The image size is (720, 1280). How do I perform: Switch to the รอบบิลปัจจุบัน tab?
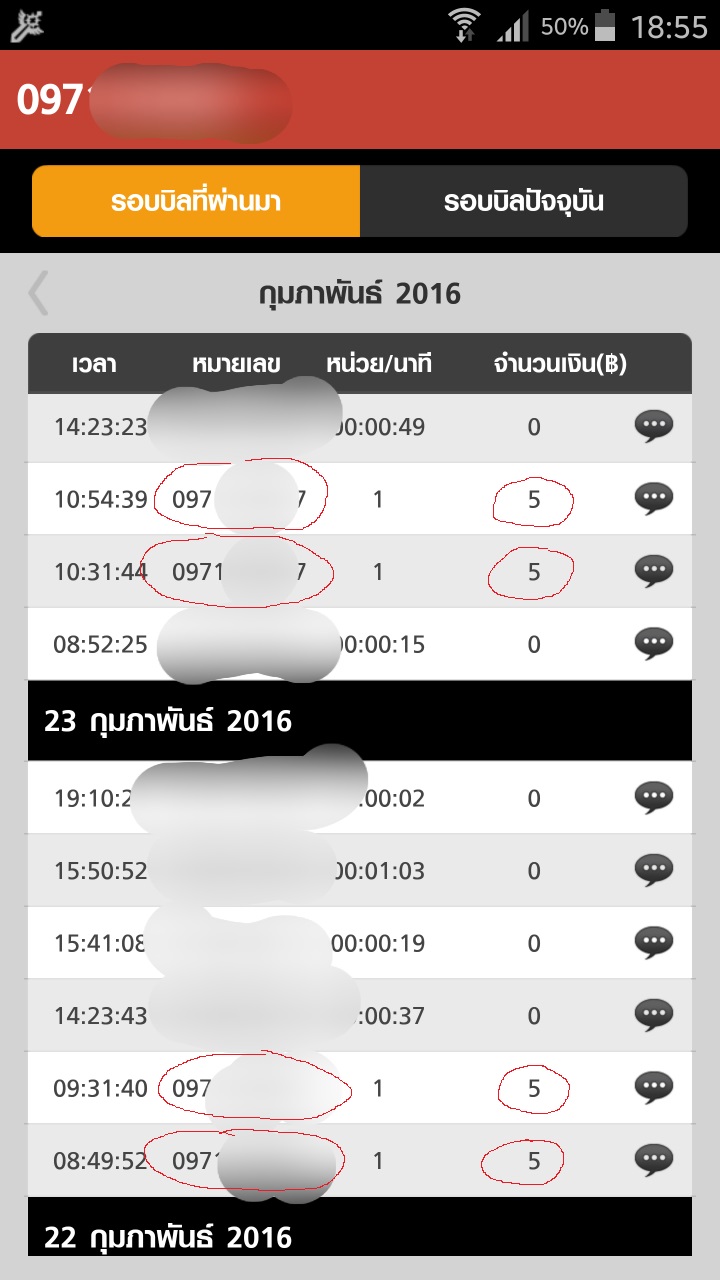pyautogui.click(x=524, y=202)
